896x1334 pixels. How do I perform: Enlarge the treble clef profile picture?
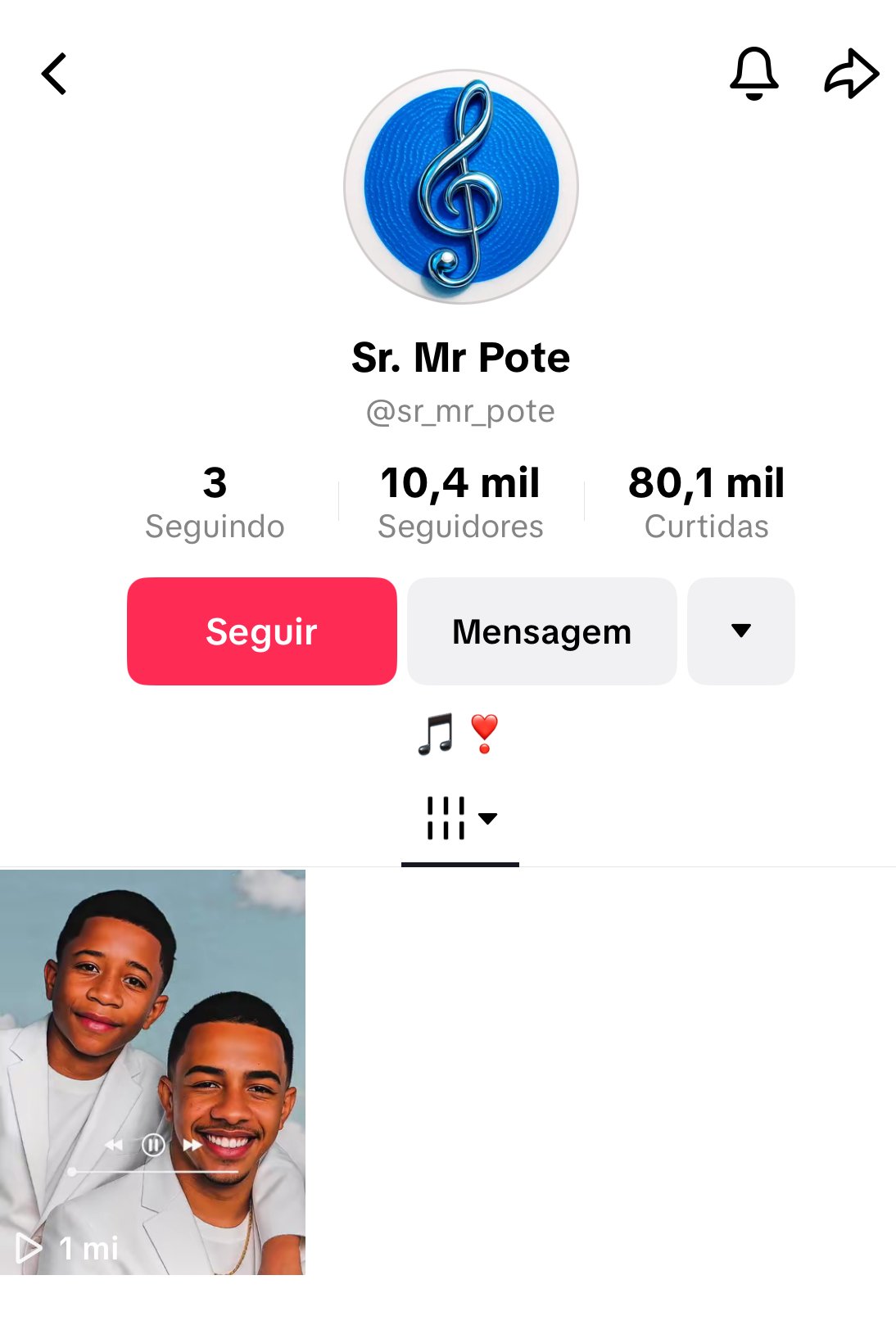pyautogui.click(x=461, y=187)
